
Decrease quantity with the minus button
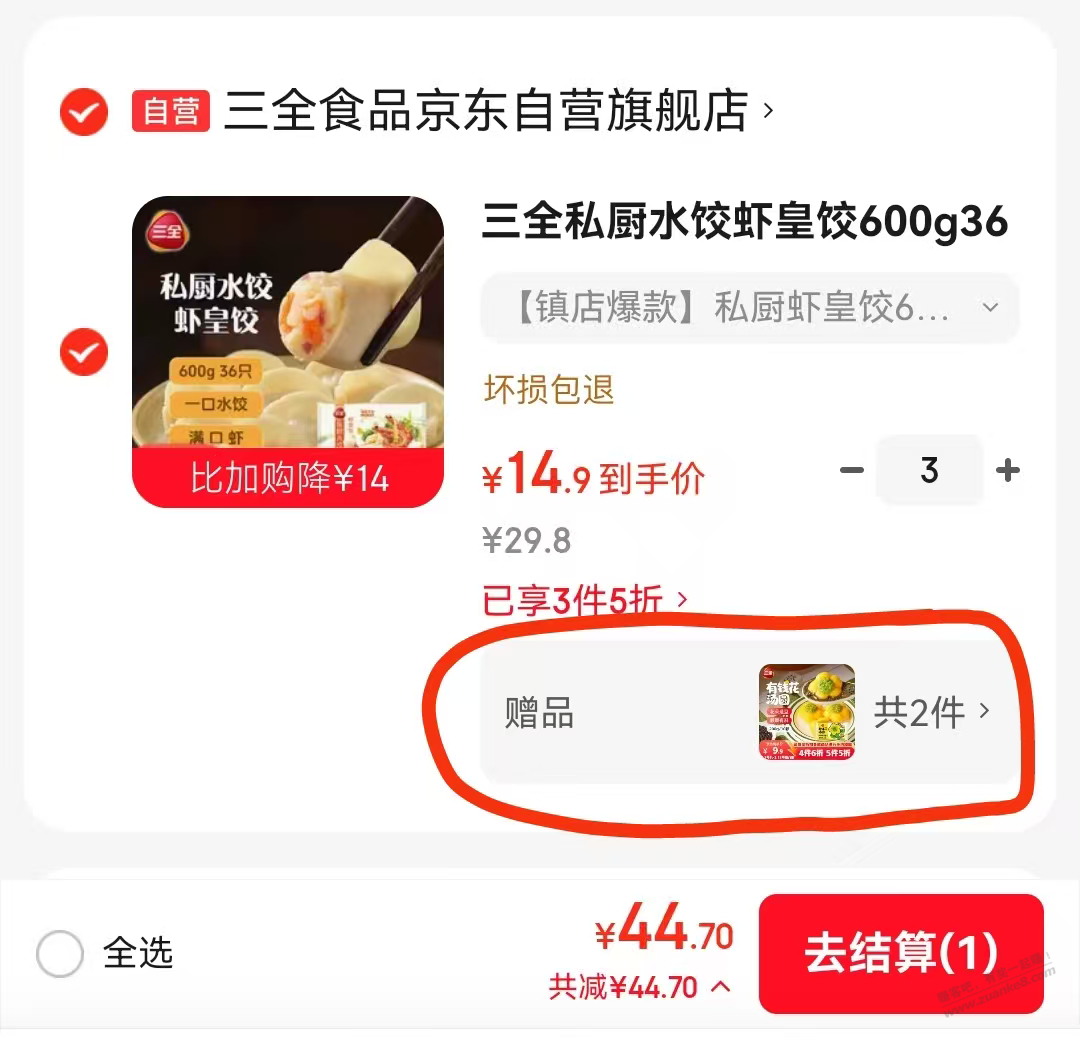pos(851,469)
